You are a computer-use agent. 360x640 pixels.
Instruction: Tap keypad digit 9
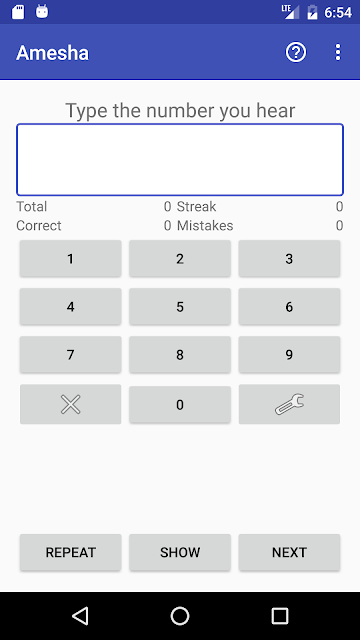[x=289, y=355]
